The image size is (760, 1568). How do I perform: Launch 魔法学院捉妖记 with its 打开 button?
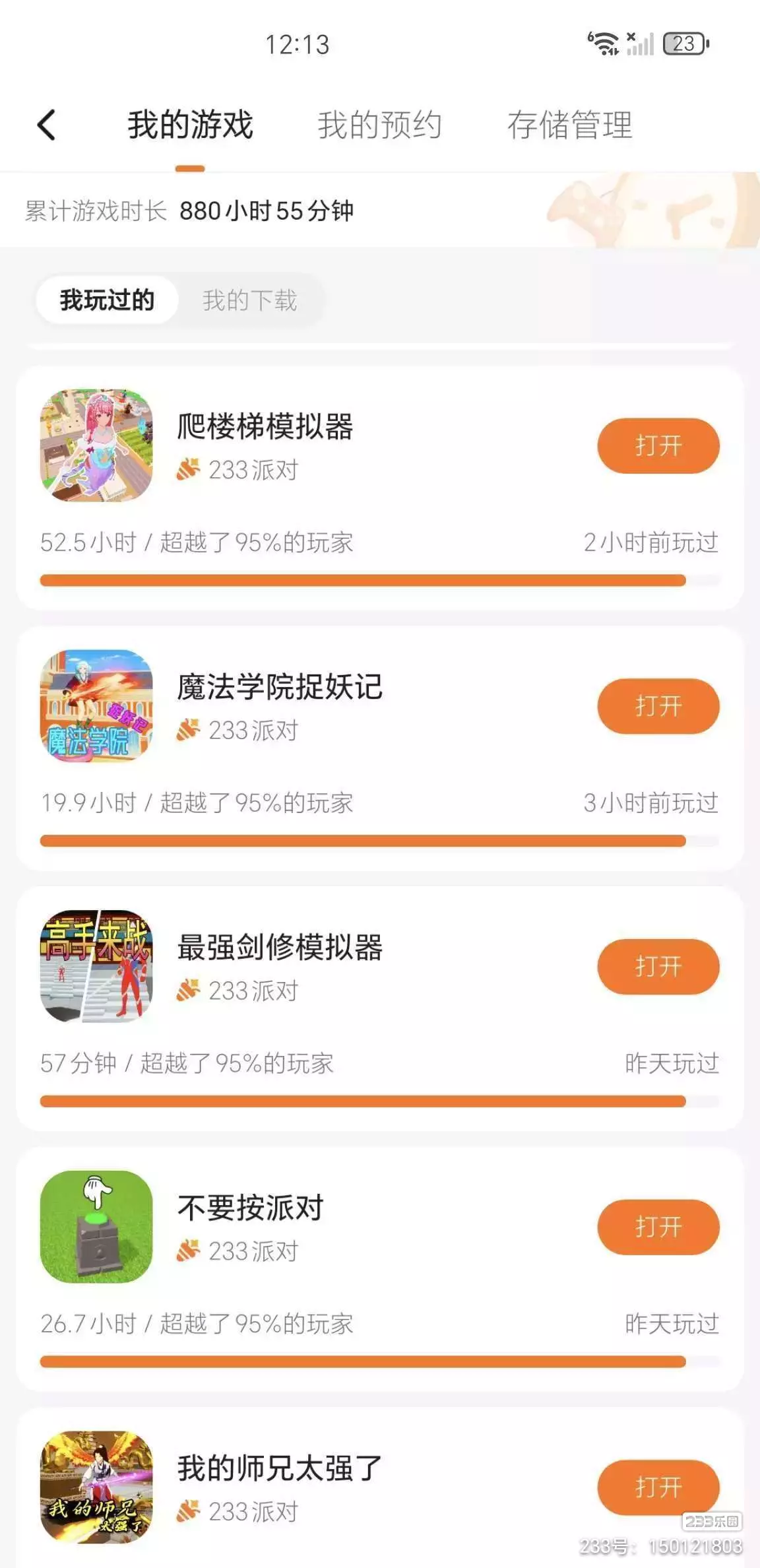tap(658, 706)
